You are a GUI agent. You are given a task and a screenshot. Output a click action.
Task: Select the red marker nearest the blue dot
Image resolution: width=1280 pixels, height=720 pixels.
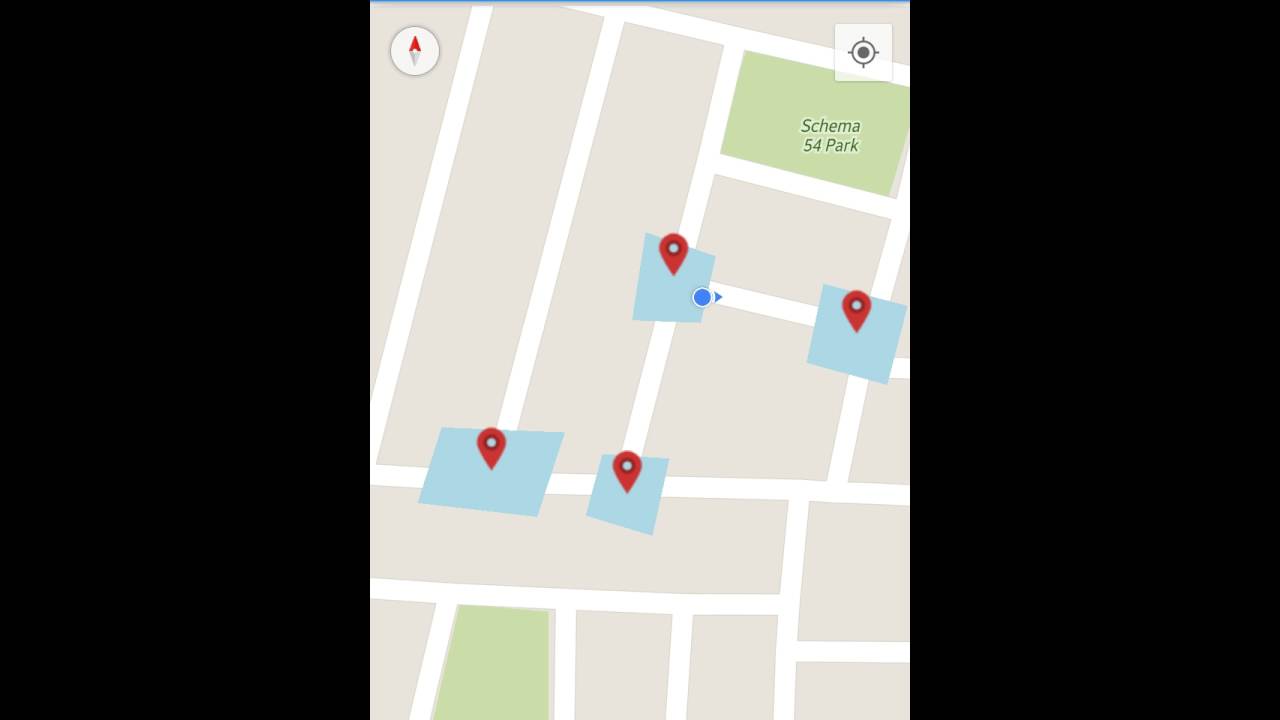coord(673,252)
